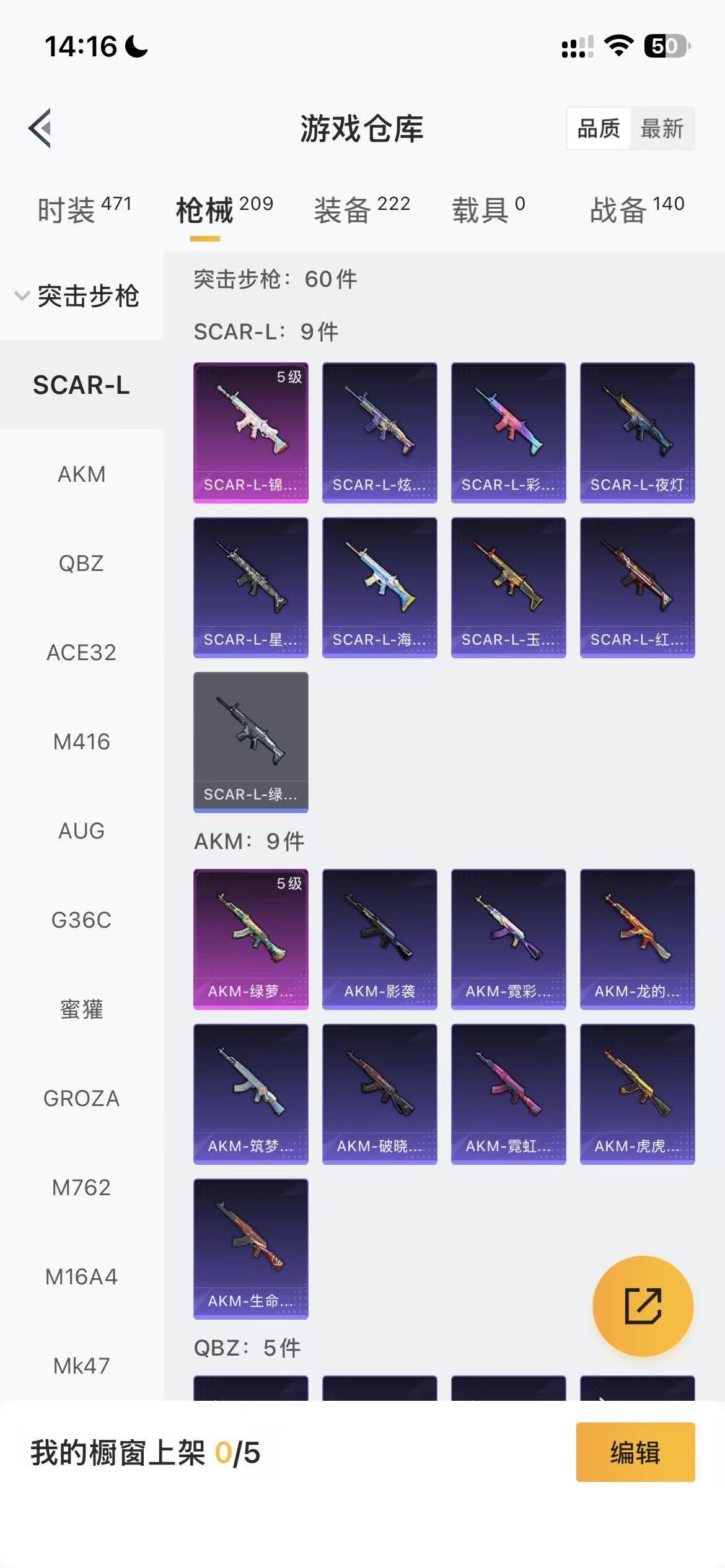725x1568 pixels.
Task: Open the SCAR-L-夜灯 skin
Action: tap(637, 432)
